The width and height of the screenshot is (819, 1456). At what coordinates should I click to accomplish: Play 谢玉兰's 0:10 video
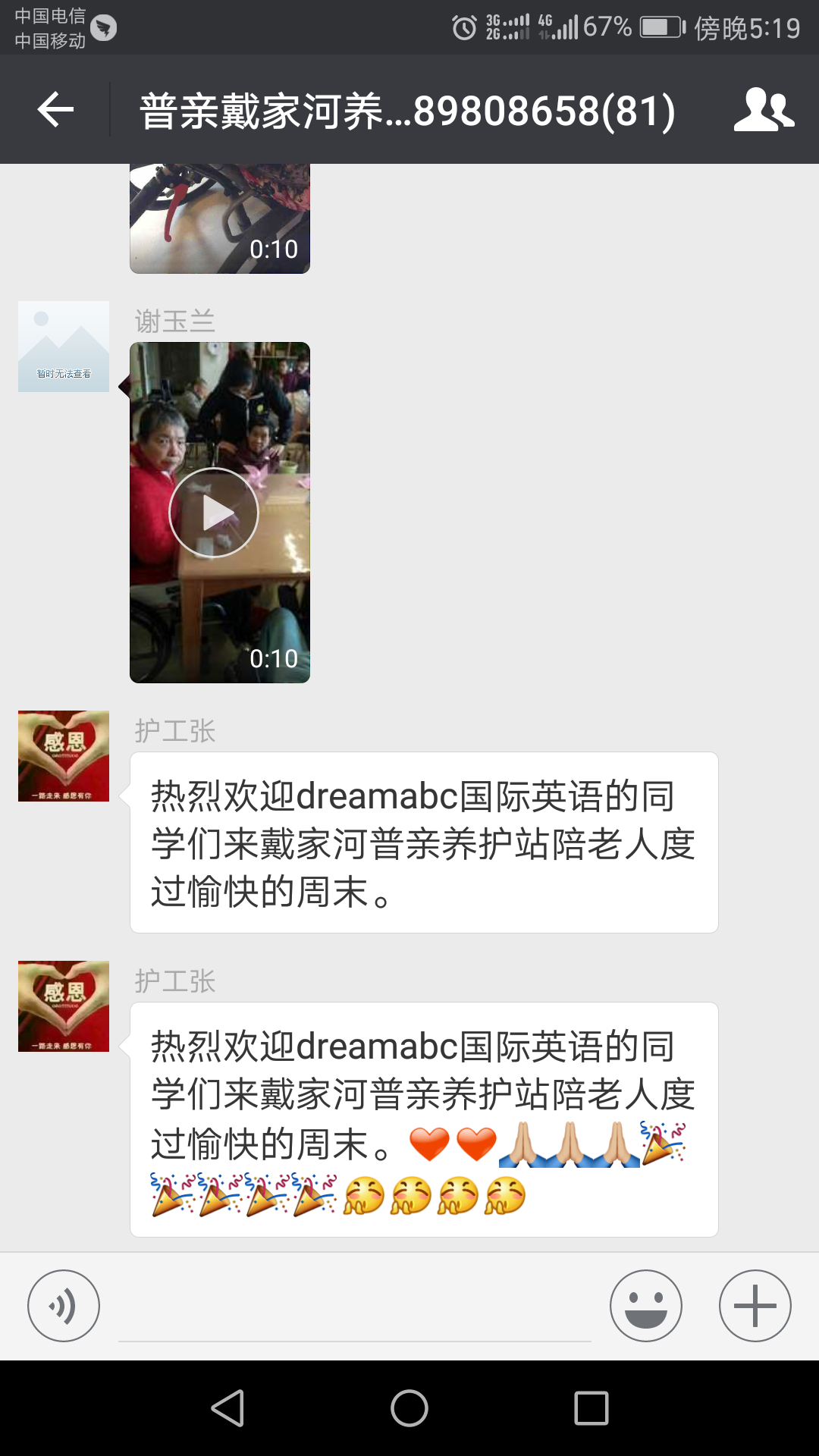tap(214, 513)
